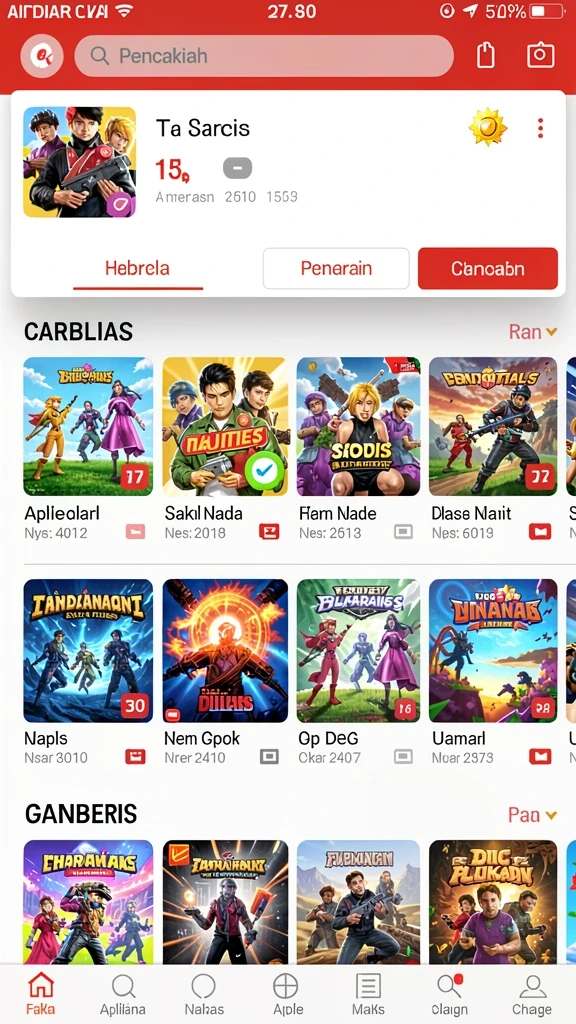
Task: Open the overflow menu on Ta Sarcis card
Action: click(540, 128)
